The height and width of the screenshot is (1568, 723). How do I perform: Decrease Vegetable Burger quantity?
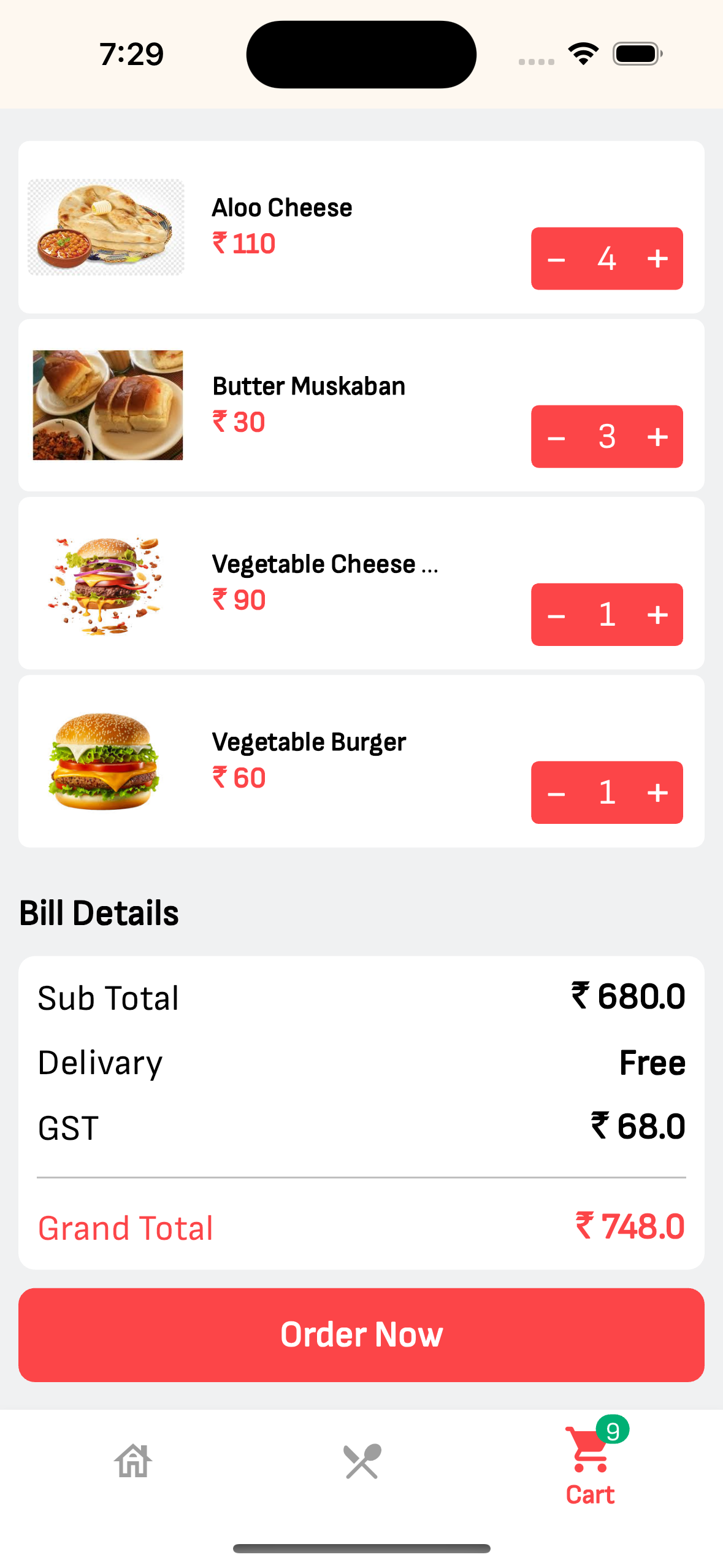(x=556, y=793)
